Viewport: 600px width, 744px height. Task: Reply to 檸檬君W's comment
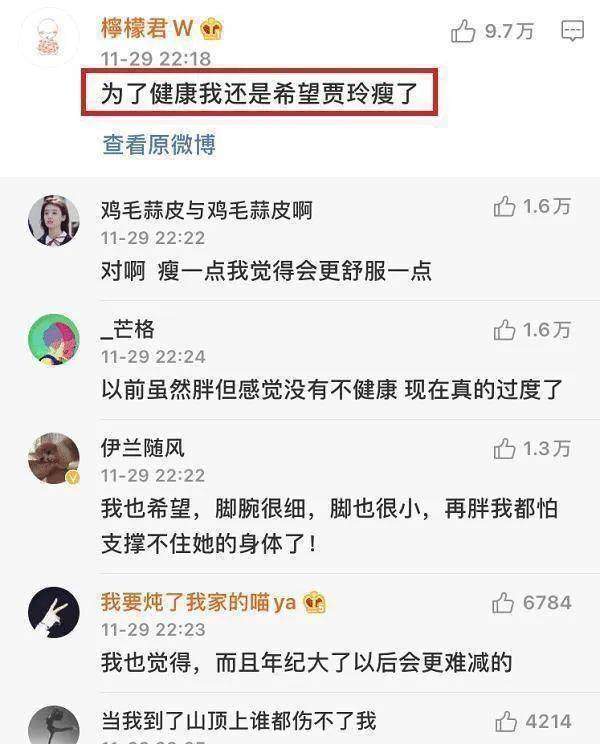(x=572, y=32)
